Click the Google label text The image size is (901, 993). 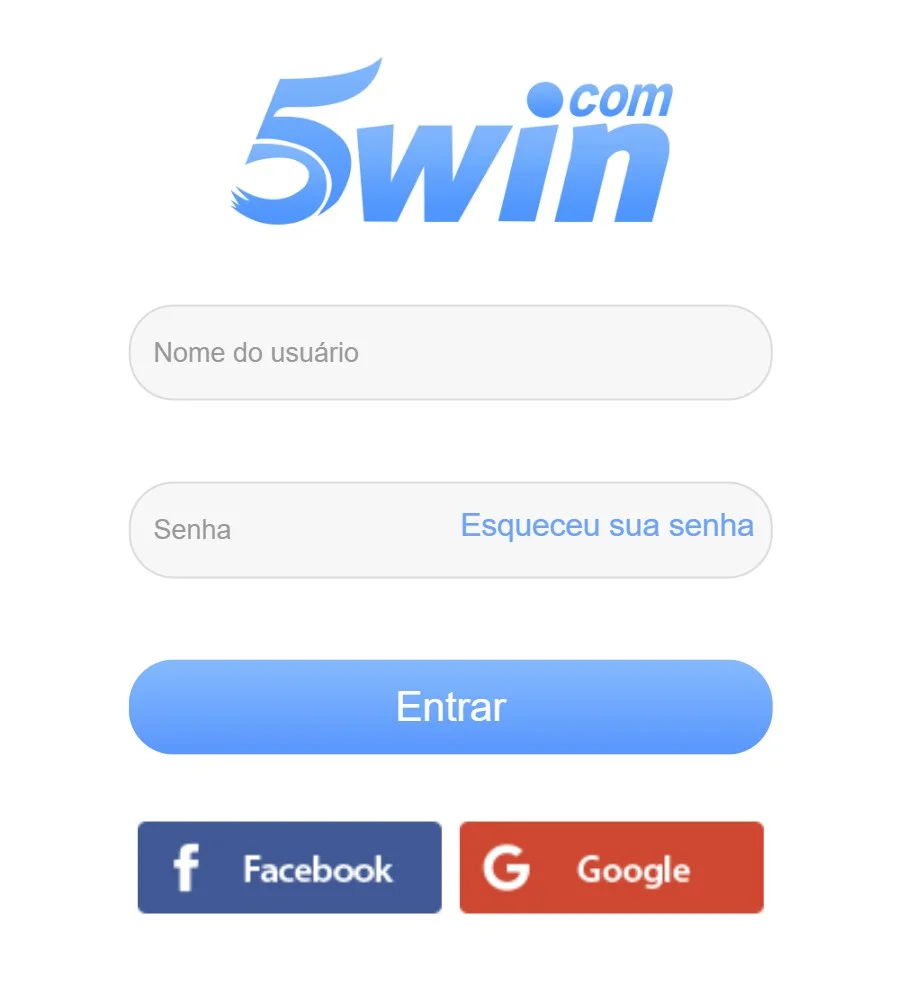click(632, 868)
